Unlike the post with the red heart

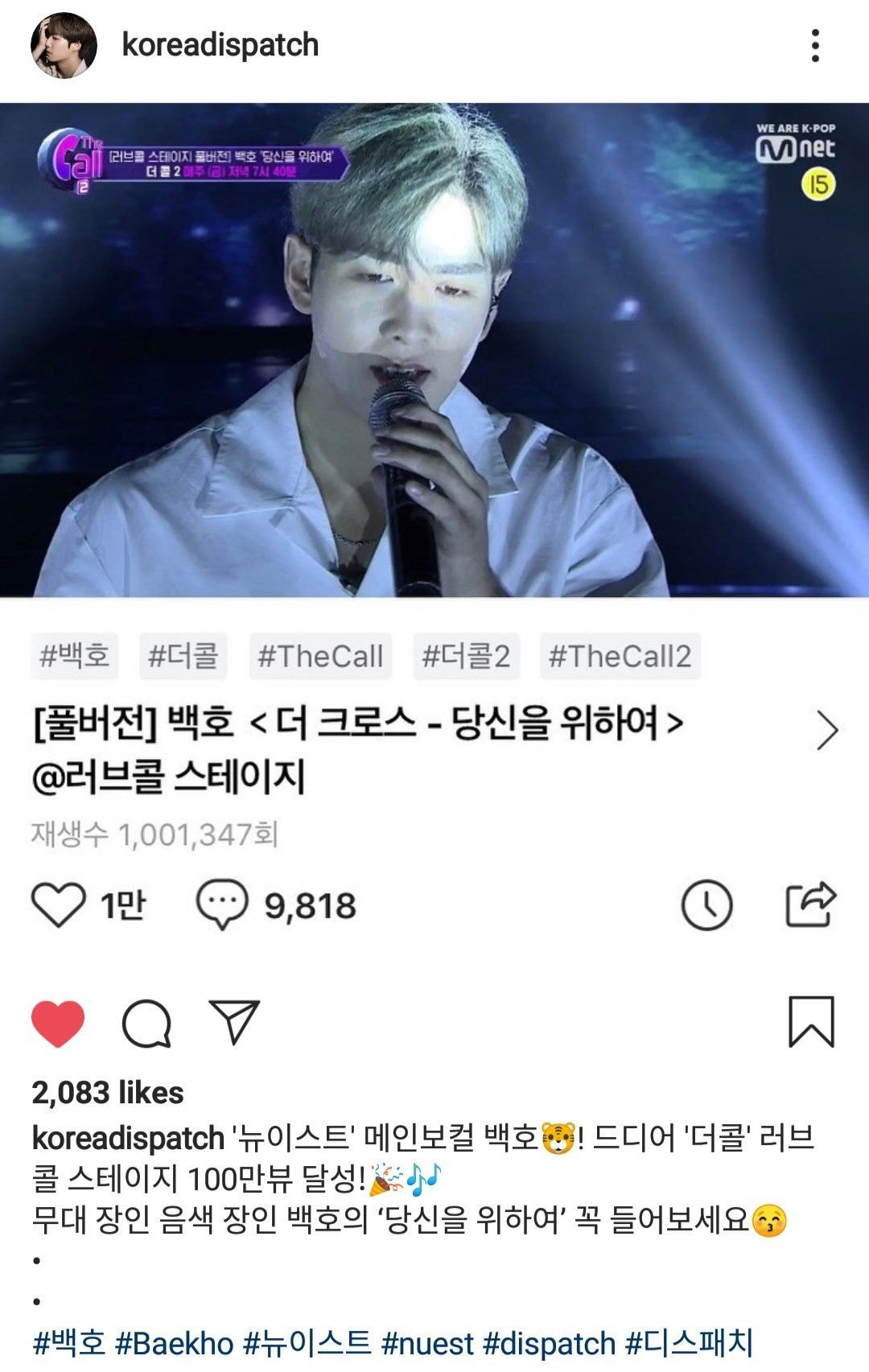(58, 1024)
